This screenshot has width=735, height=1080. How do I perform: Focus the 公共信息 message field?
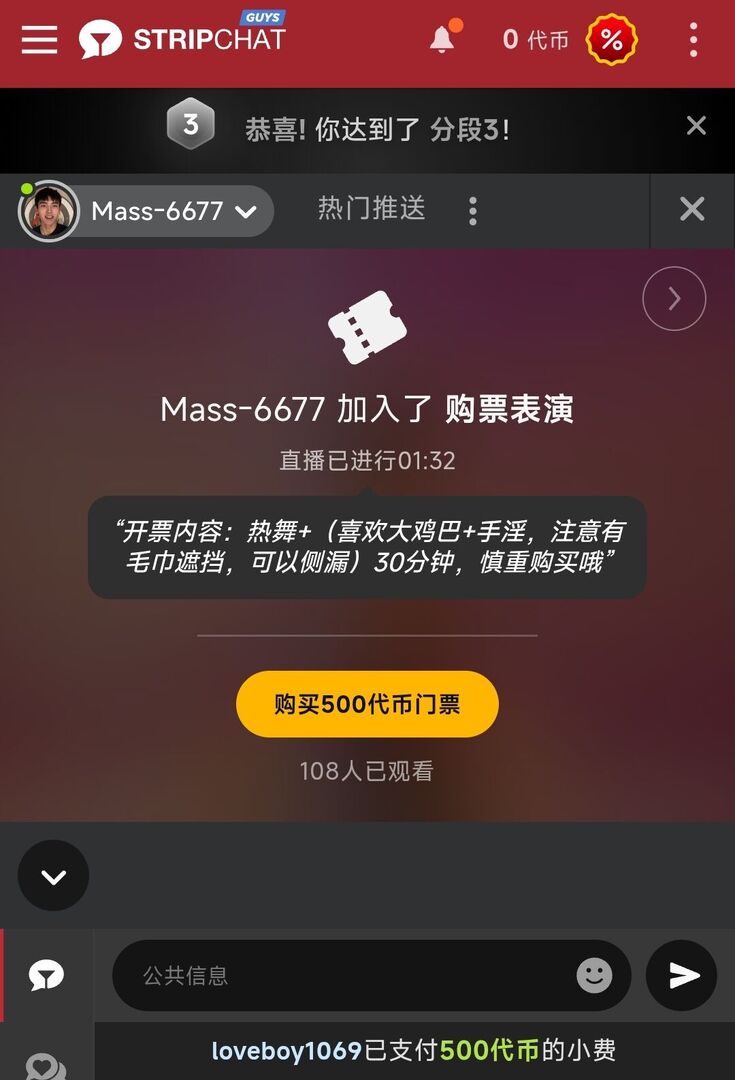click(350, 975)
